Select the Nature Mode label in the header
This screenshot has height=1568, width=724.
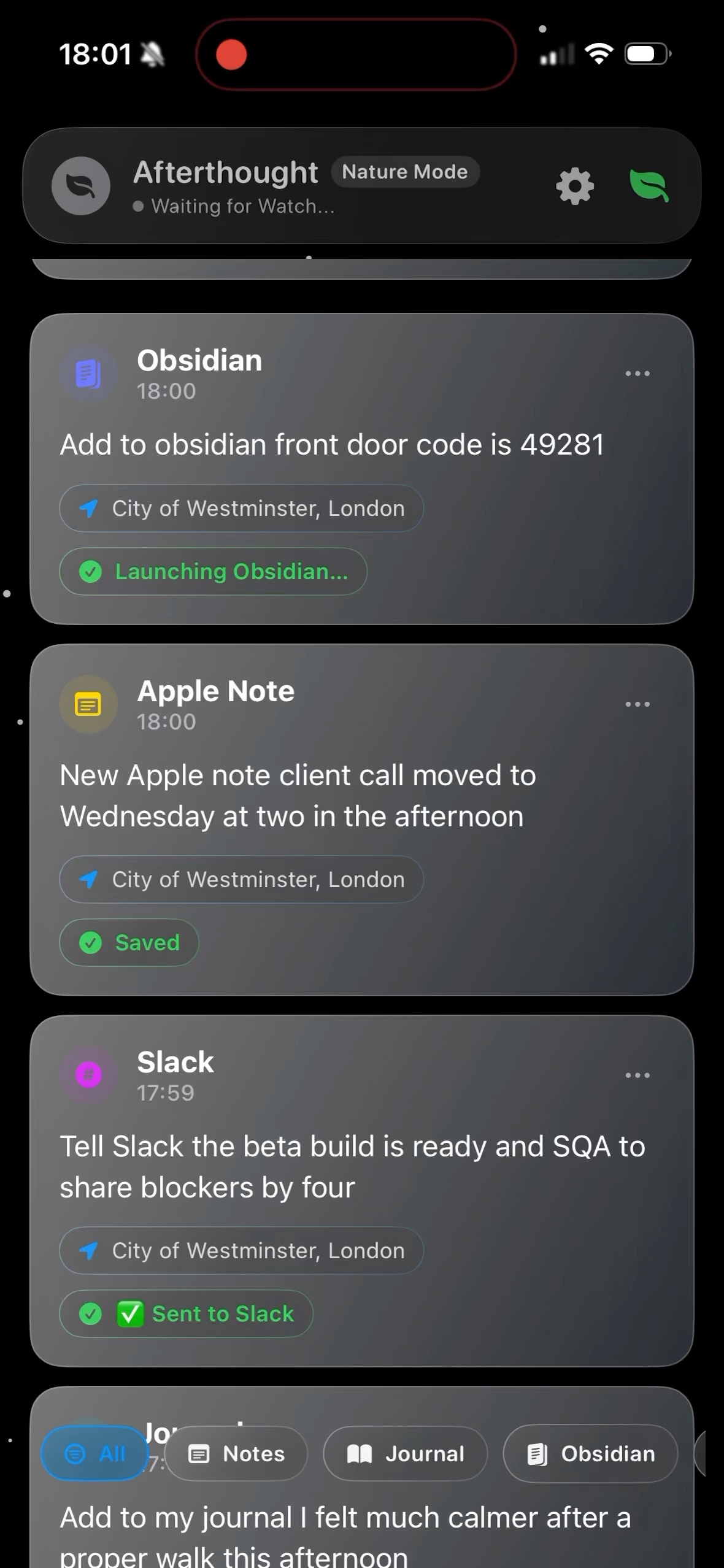click(x=405, y=172)
